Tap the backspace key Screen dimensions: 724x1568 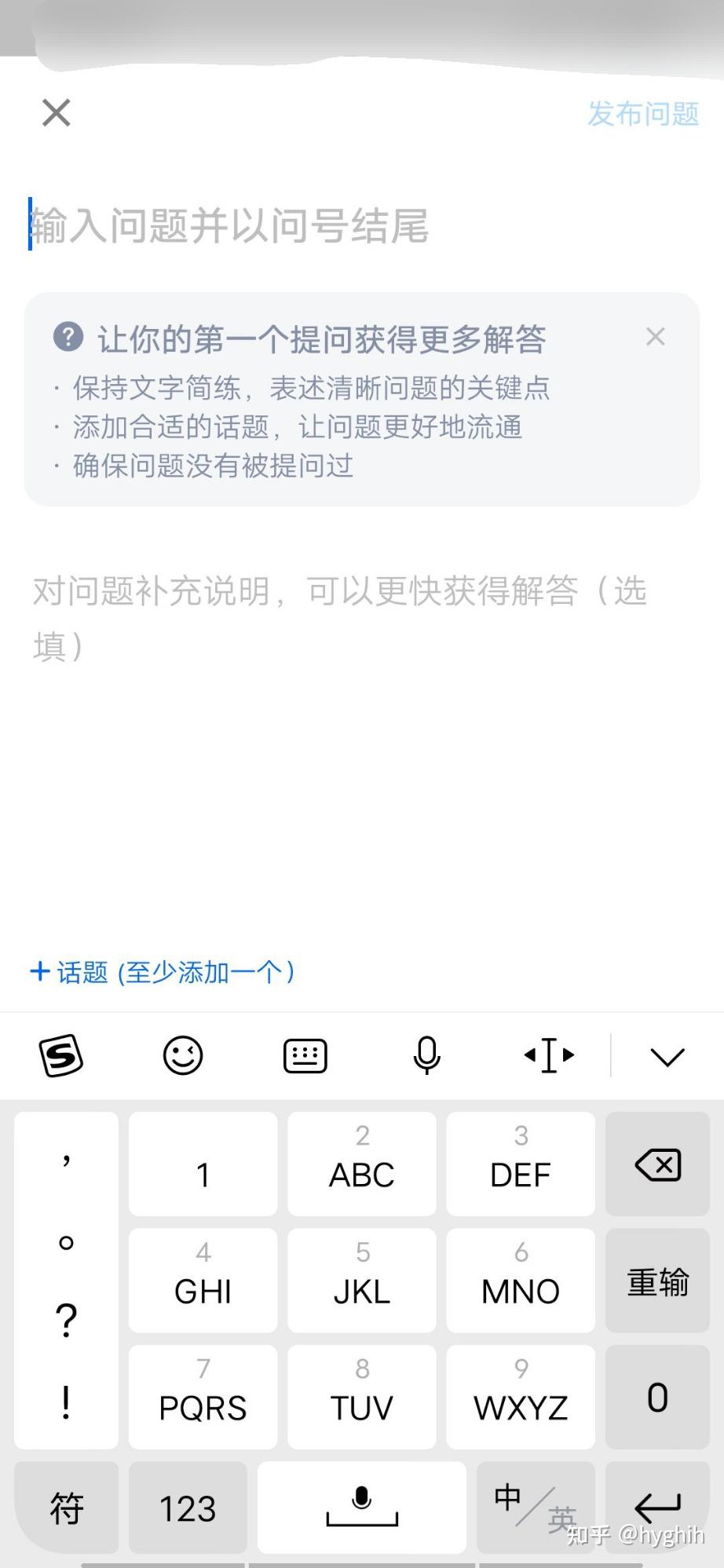point(657,1164)
